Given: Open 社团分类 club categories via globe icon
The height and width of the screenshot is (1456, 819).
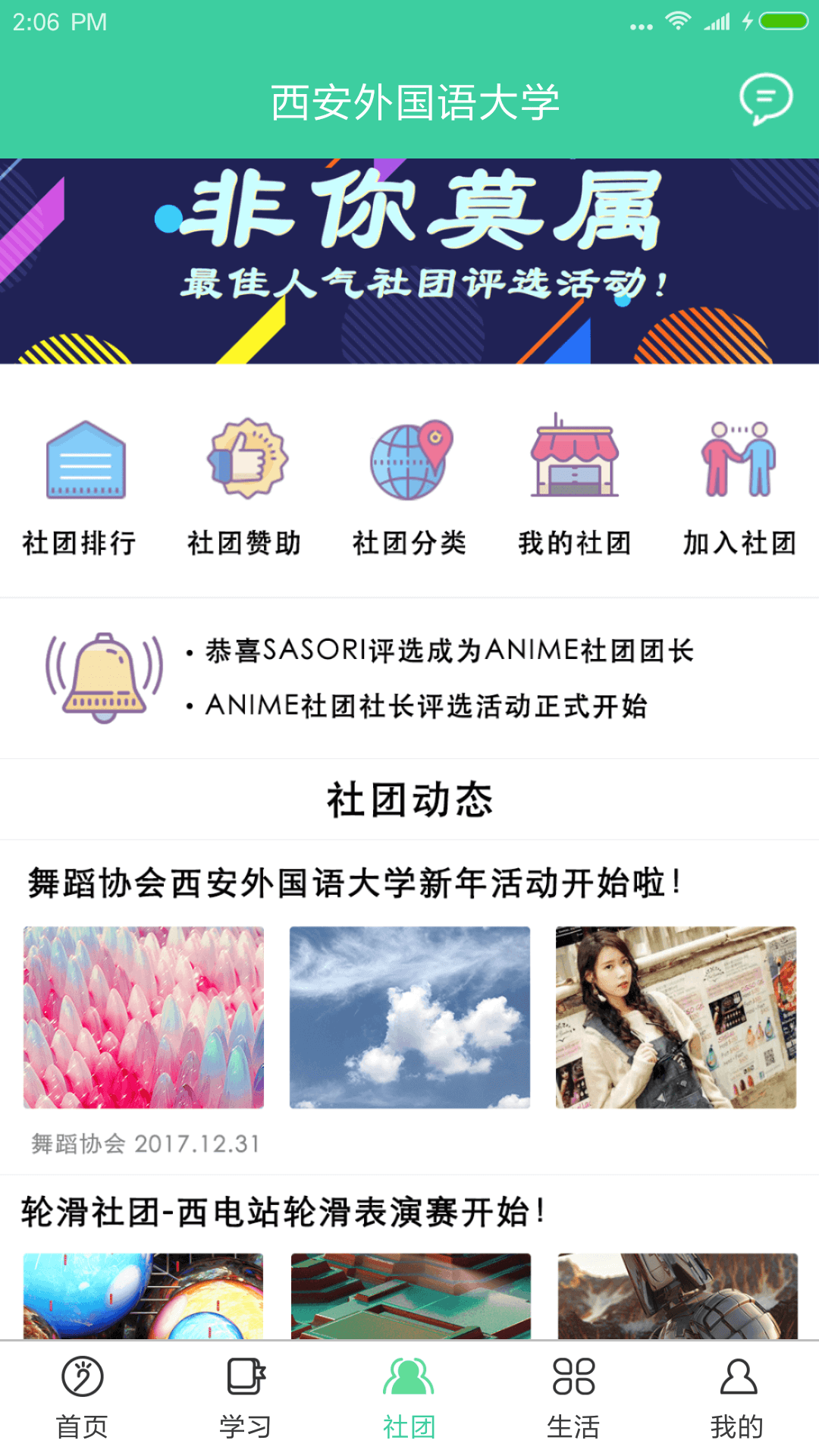Looking at the screenshot, I should [409, 485].
